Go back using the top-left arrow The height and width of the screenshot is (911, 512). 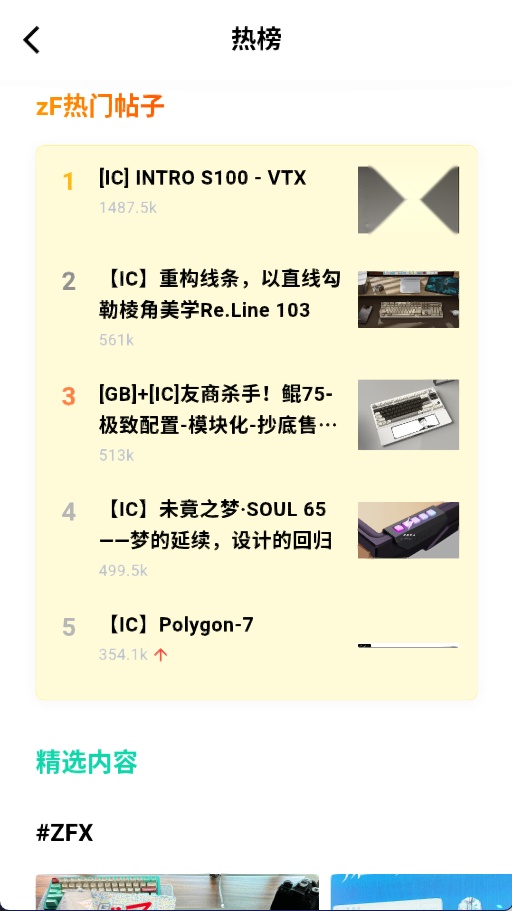point(32,40)
